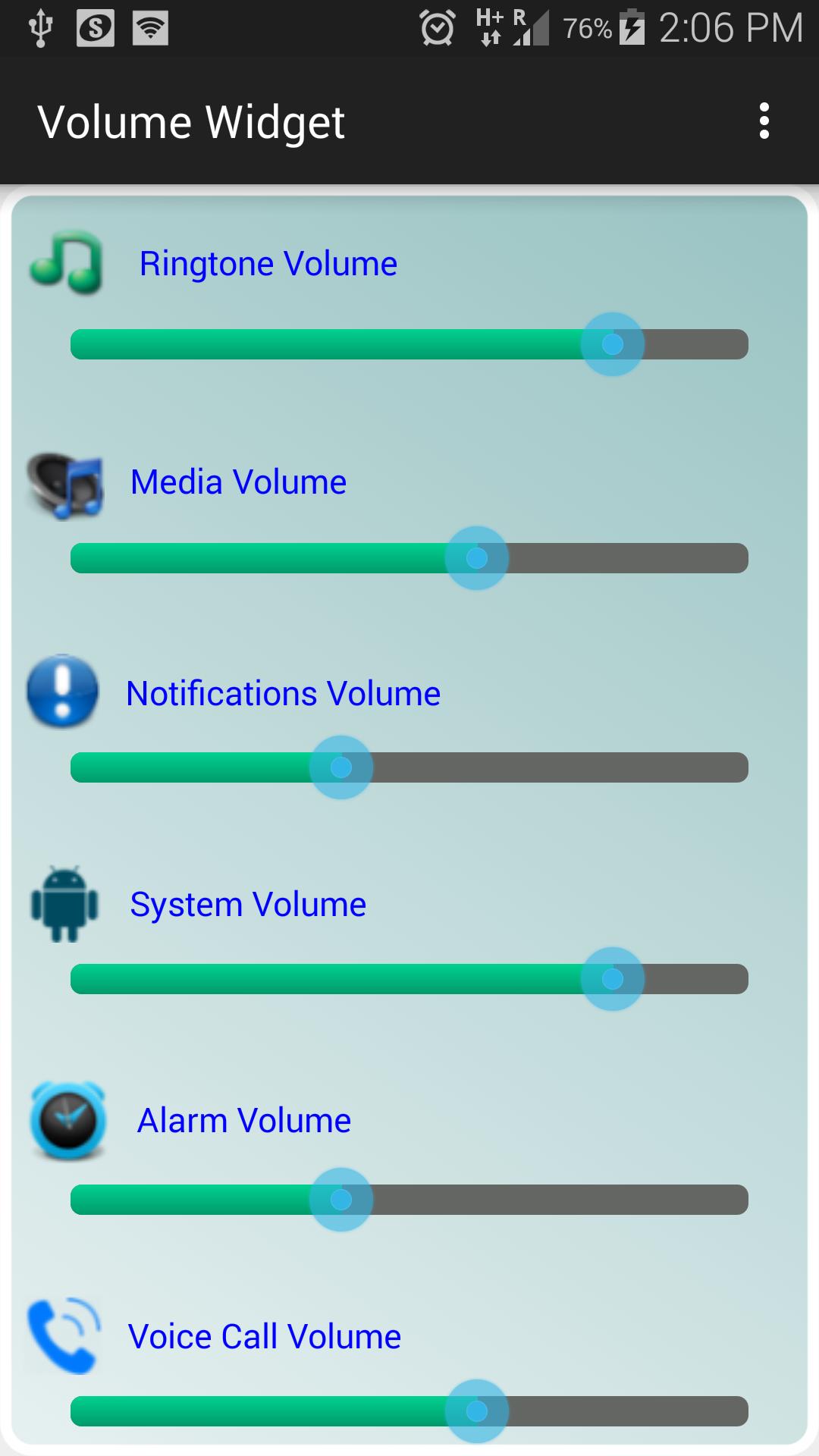Tap the Alarm Volume slider
819x1456 pixels.
[x=409, y=1200]
